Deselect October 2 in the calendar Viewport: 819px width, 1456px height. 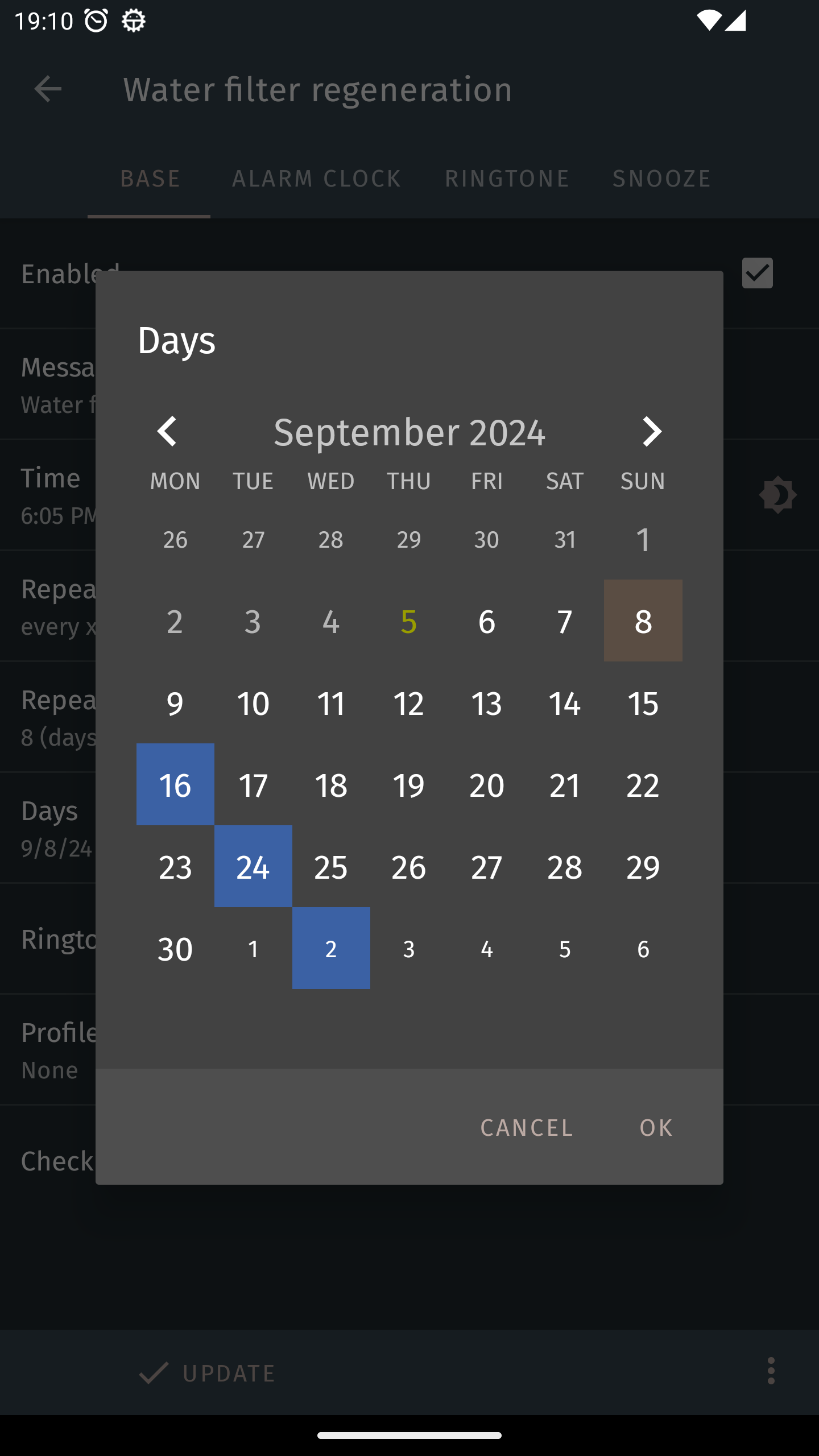click(x=331, y=948)
